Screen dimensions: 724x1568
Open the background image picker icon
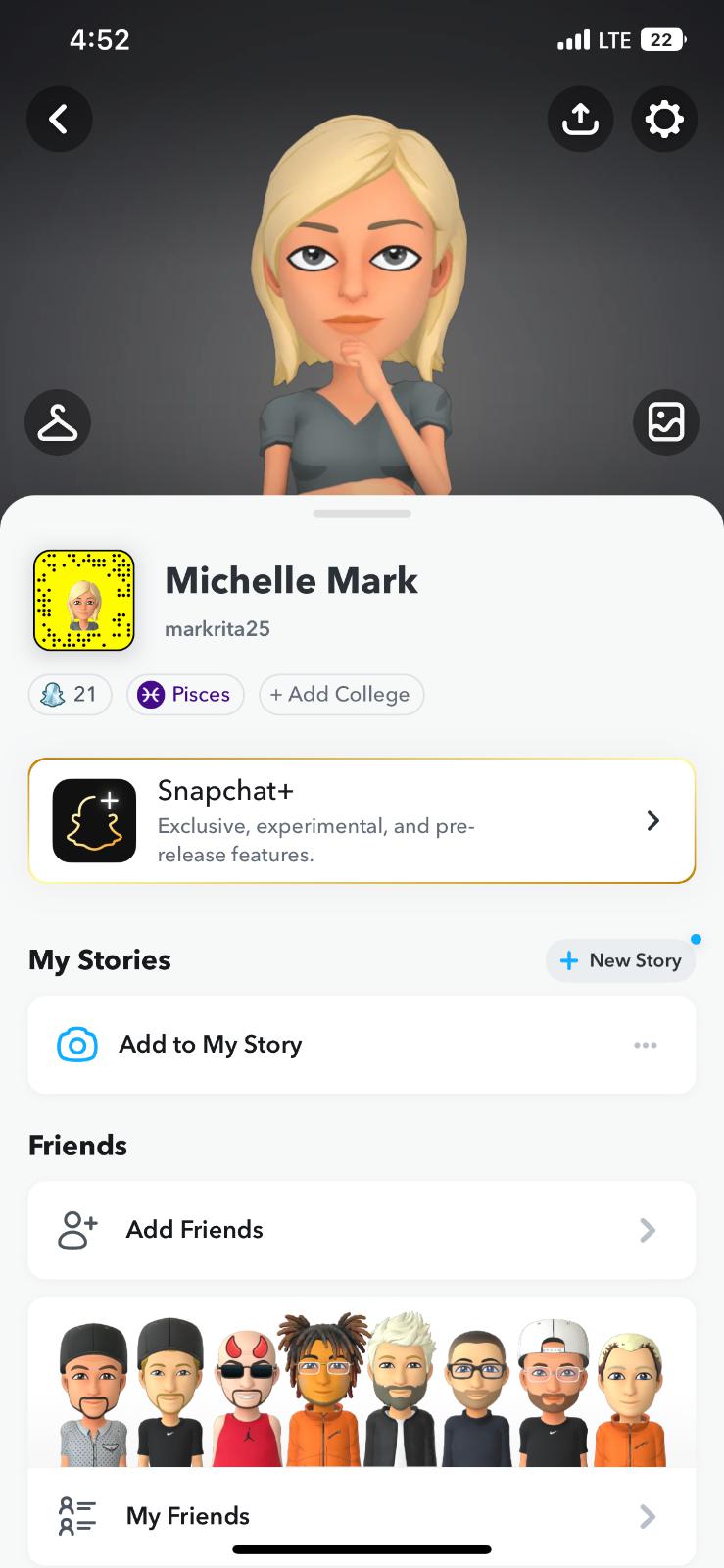pos(666,422)
